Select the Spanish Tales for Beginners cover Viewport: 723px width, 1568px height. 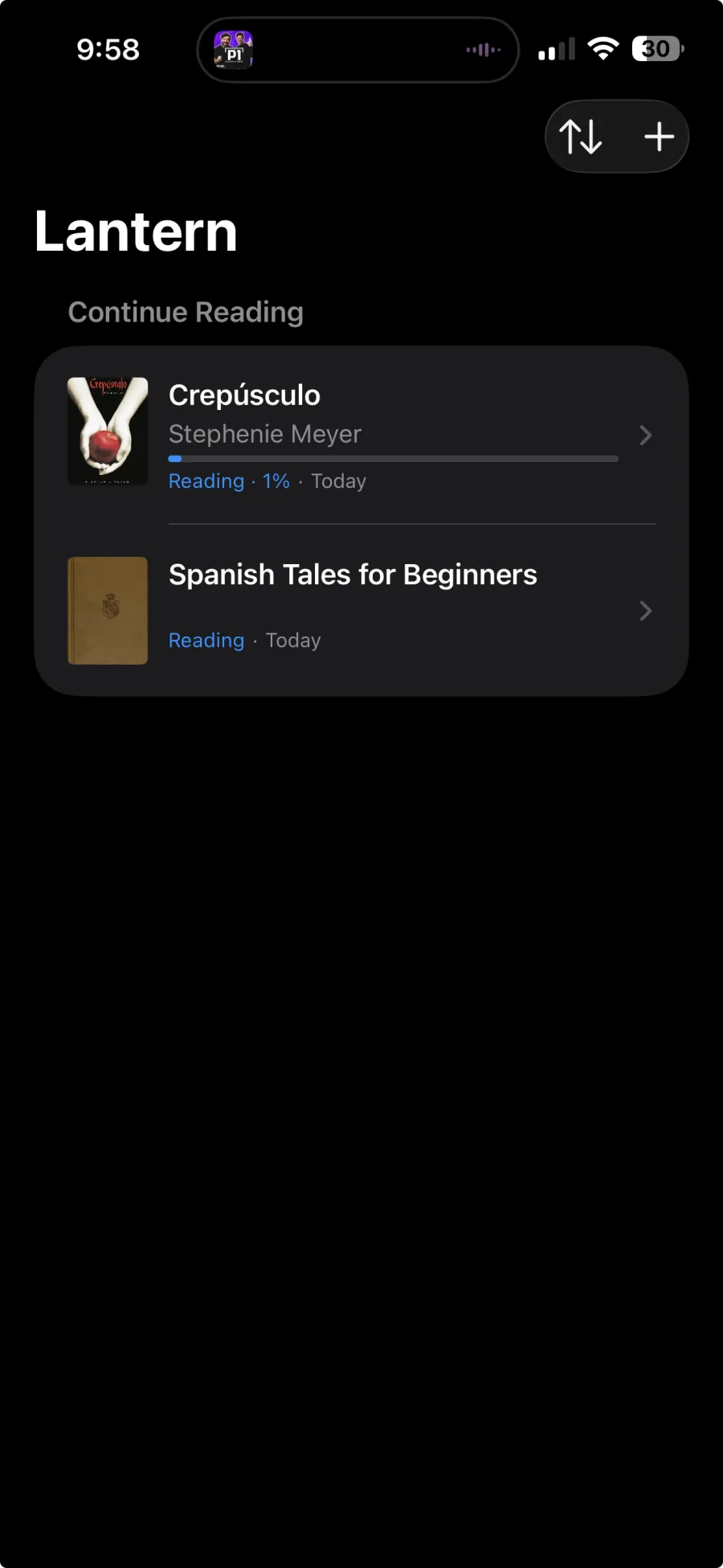click(x=107, y=610)
